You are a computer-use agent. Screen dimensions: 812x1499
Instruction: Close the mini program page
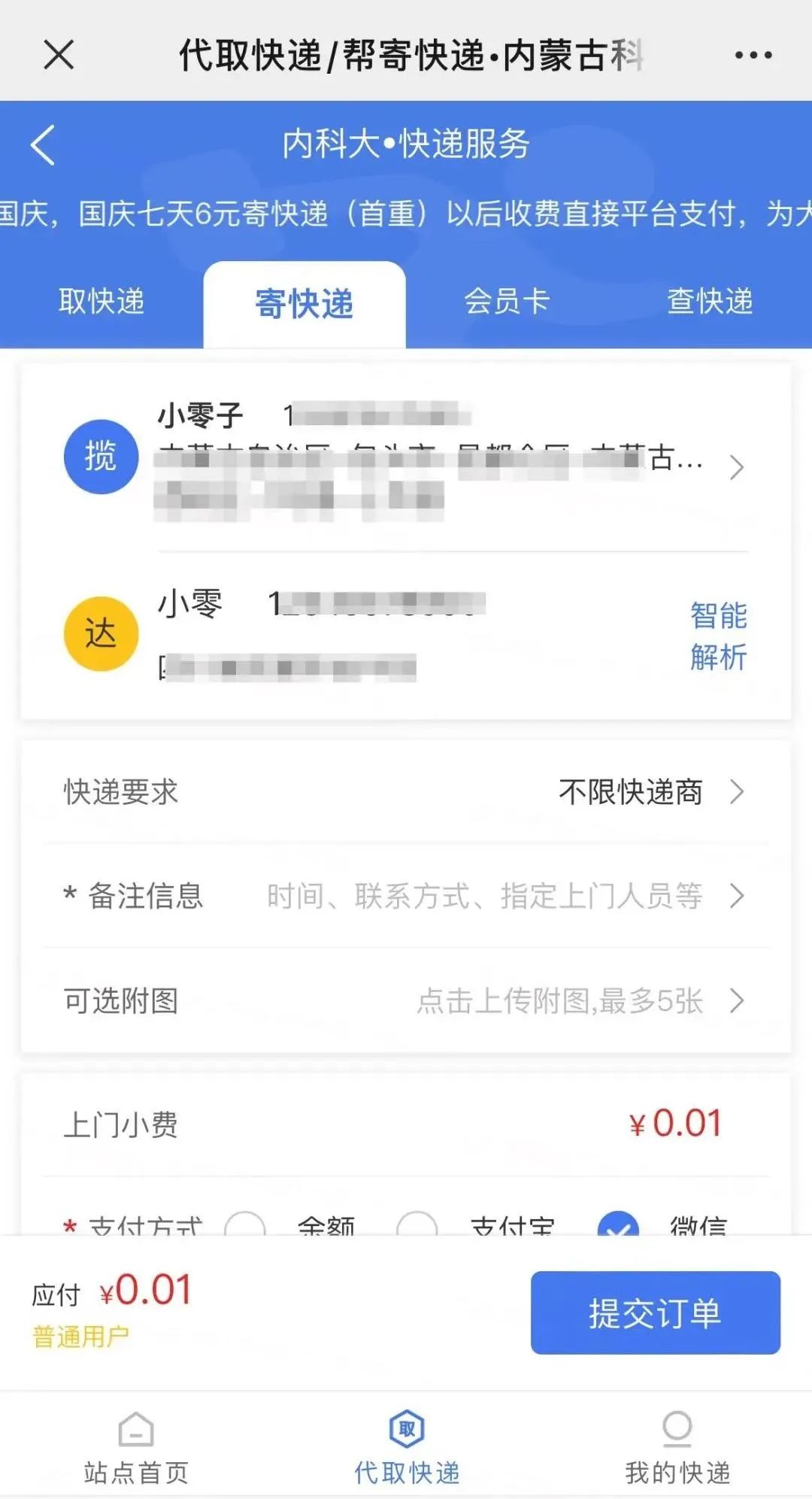click(x=59, y=55)
